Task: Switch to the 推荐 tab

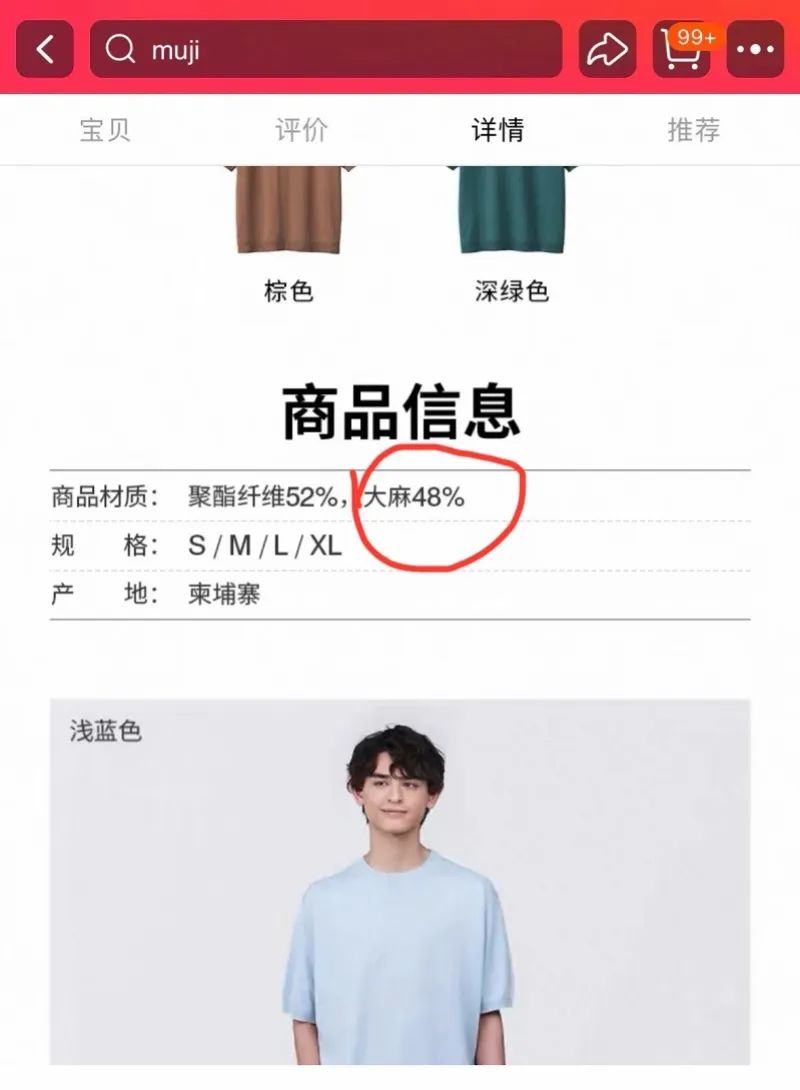Action: [693, 130]
